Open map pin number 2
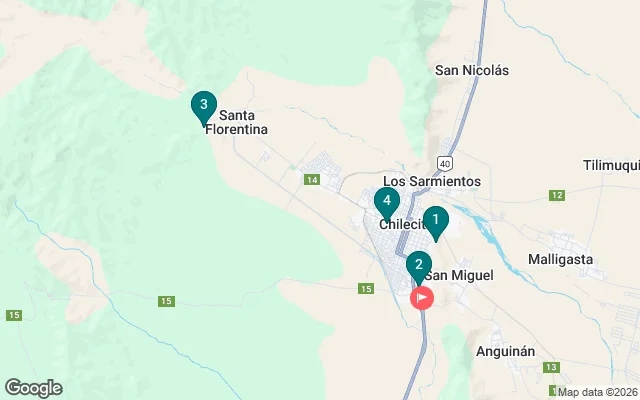This screenshot has height=400, width=640. click(x=418, y=266)
